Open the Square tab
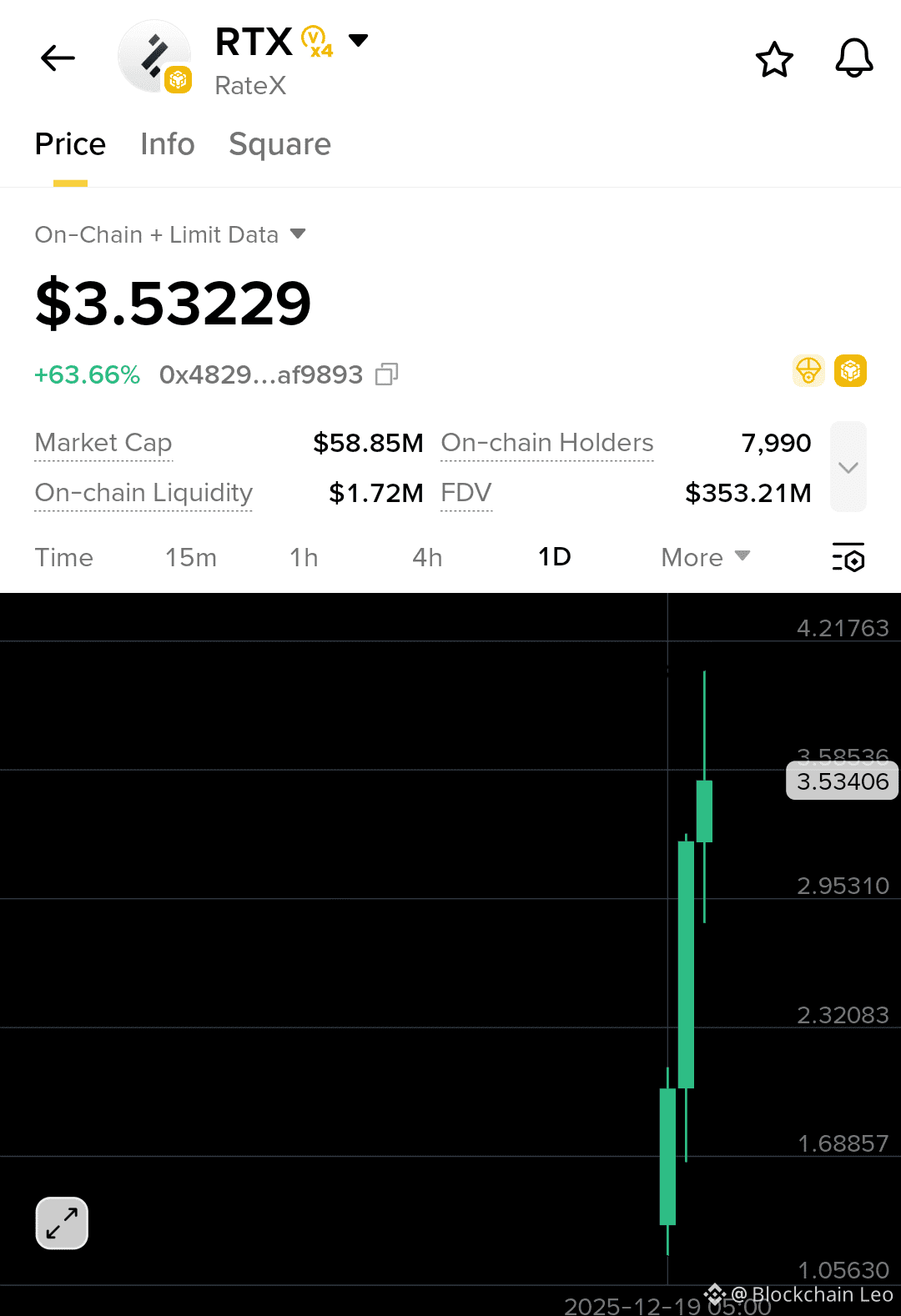901x1316 pixels. coord(279,144)
